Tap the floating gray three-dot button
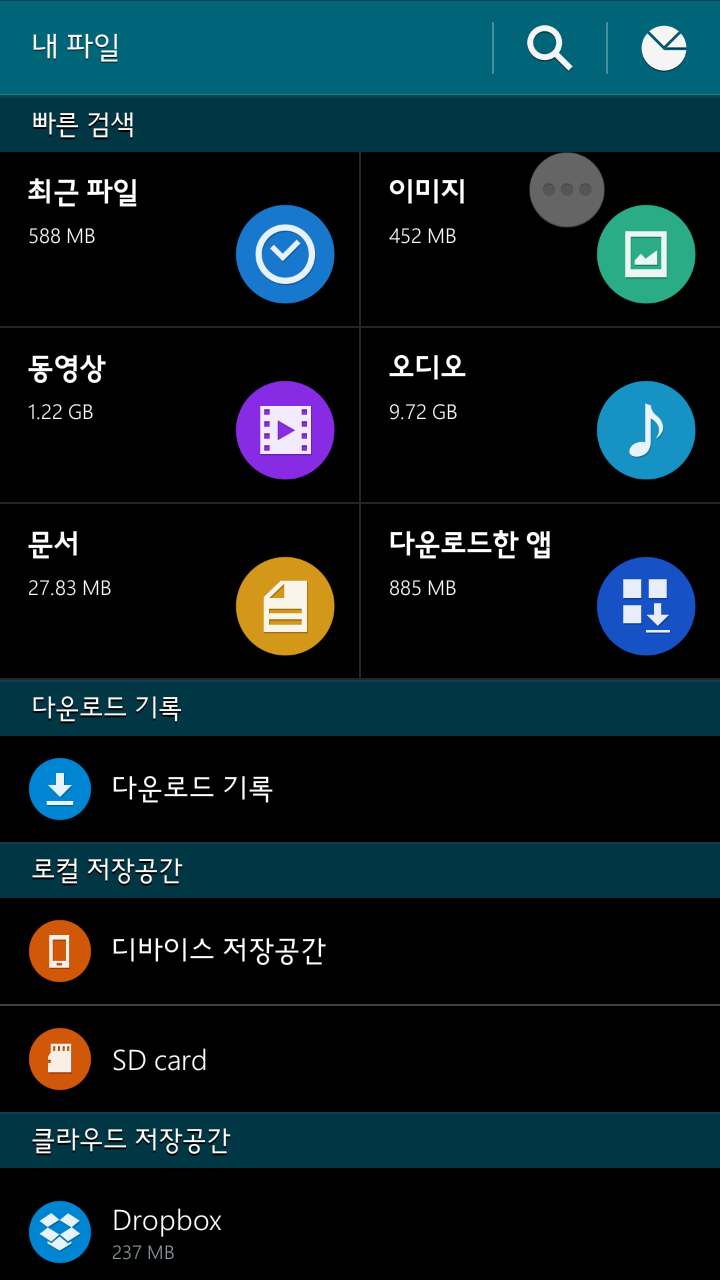Viewport: 720px width, 1280px height. pyautogui.click(x=567, y=189)
